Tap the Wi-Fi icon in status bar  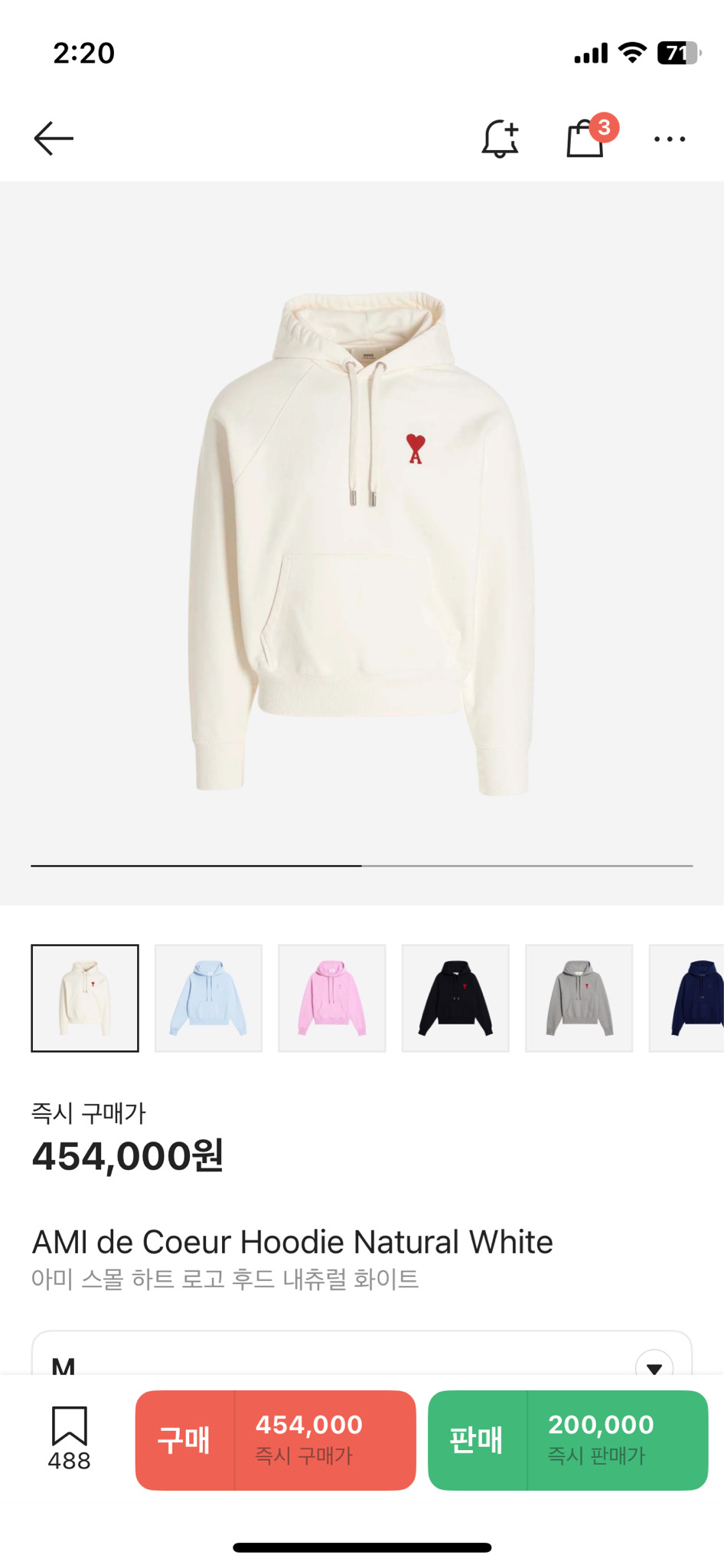pyautogui.click(x=634, y=52)
